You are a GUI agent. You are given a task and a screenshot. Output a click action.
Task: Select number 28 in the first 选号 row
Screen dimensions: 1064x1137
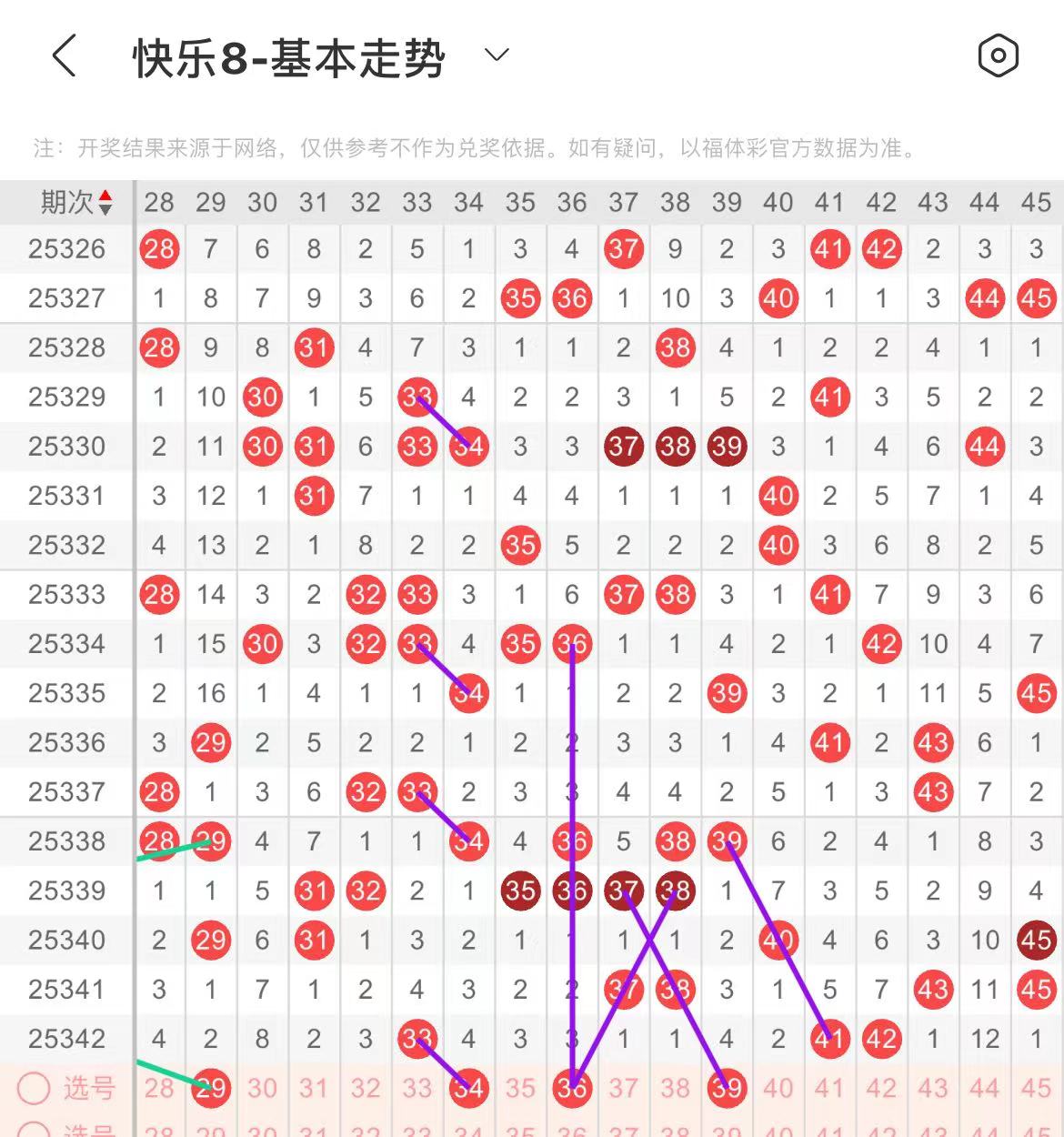click(x=159, y=1088)
